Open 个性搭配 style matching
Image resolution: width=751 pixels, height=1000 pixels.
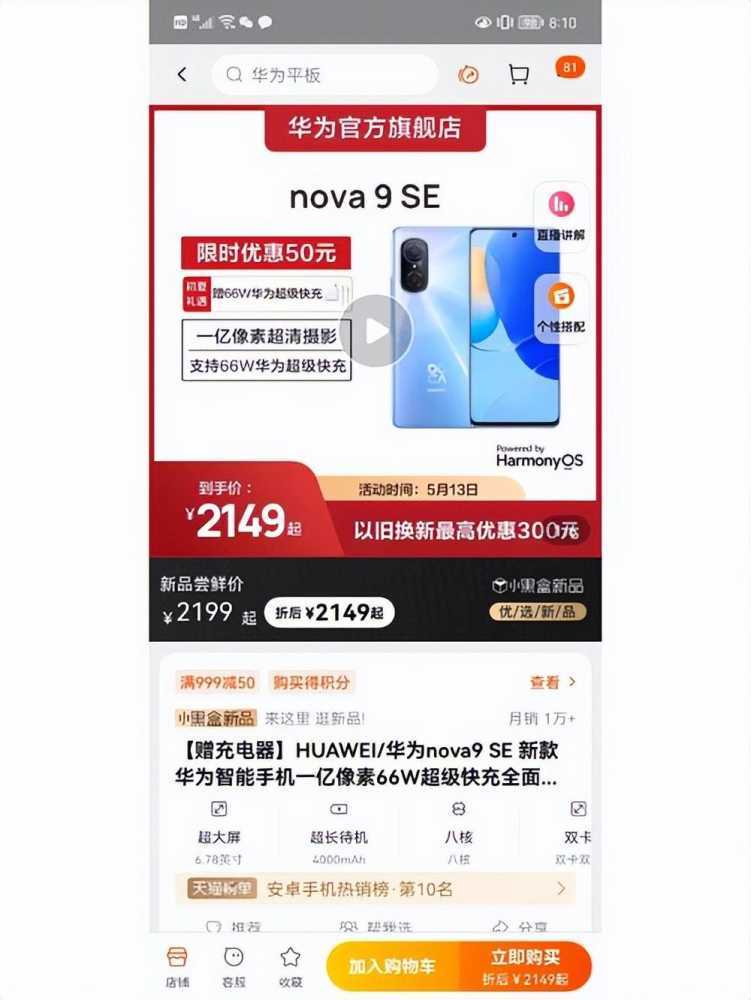(561, 307)
